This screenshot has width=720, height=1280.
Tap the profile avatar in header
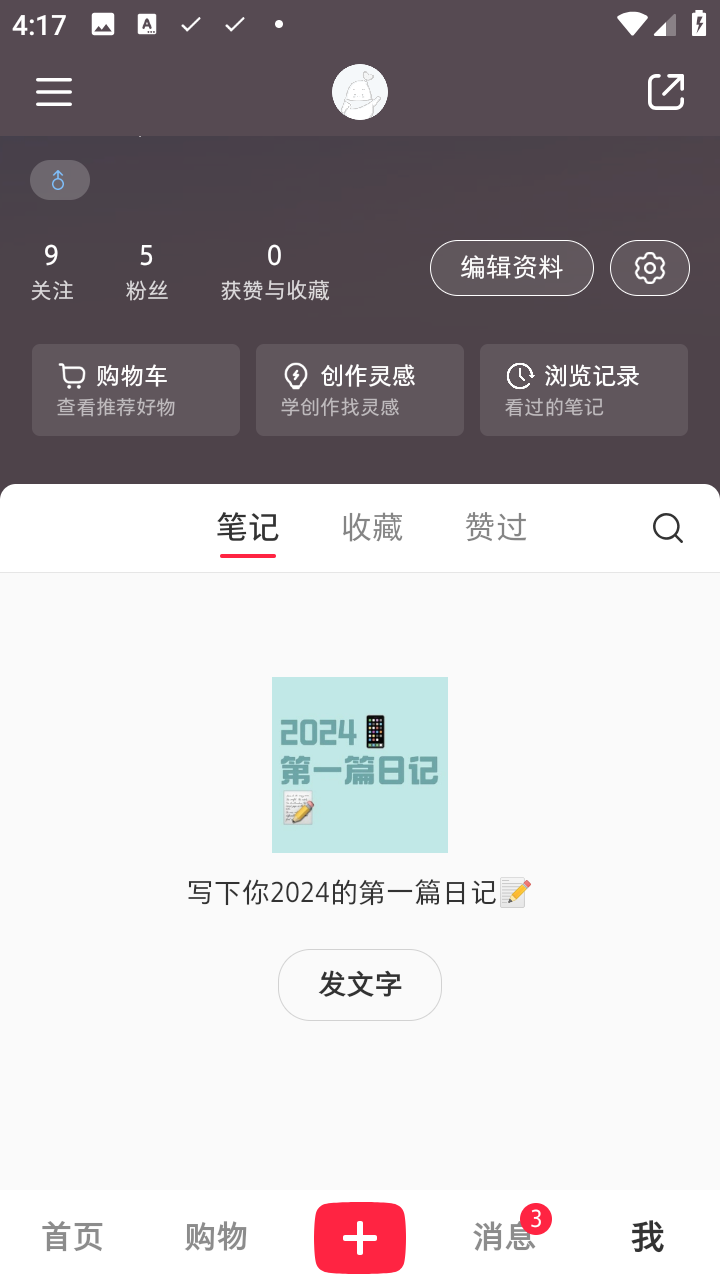pyautogui.click(x=360, y=92)
